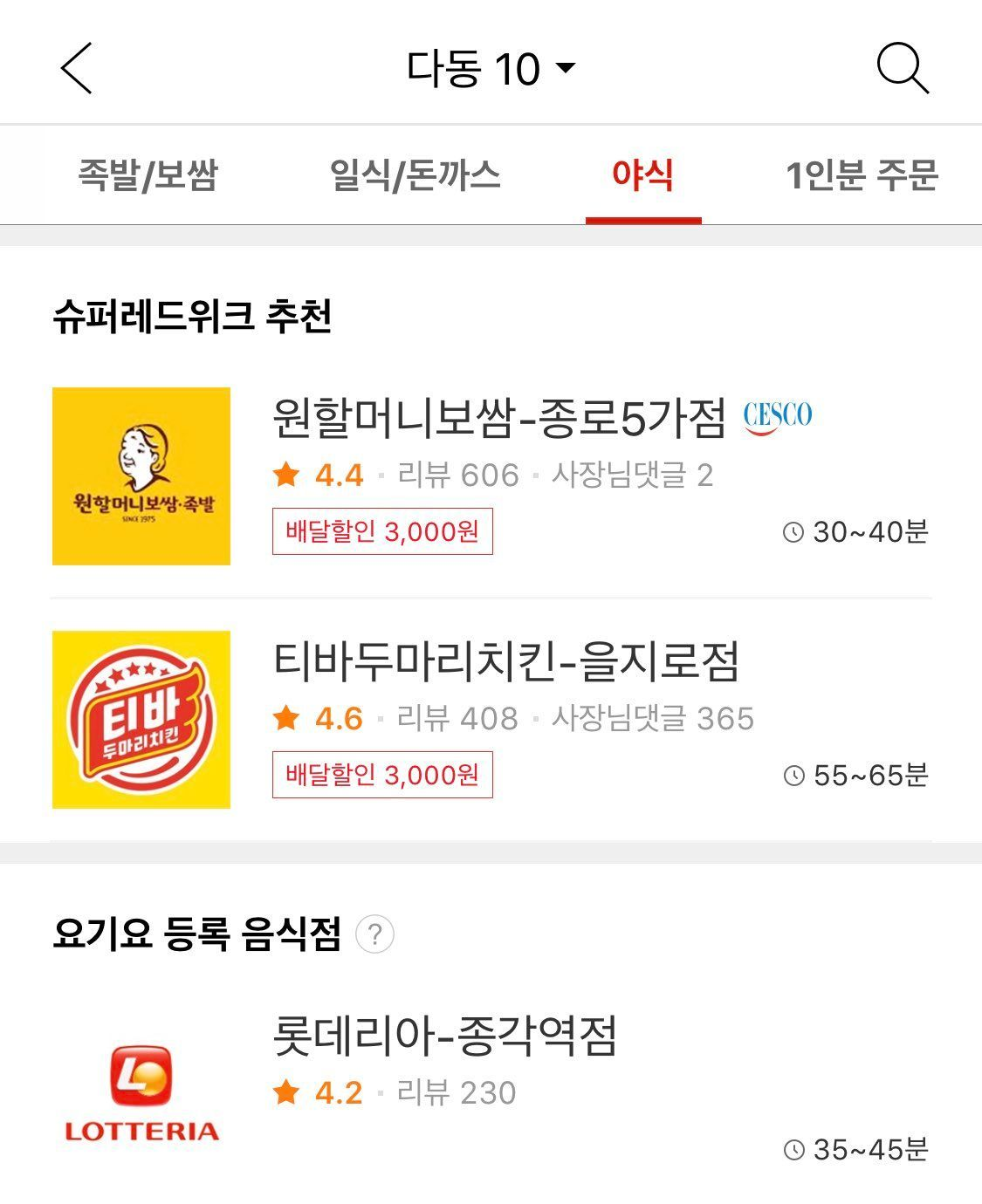This screenshot has width=982, height=1204.
Task: Open the search magnifier icon
Action: 902,68
